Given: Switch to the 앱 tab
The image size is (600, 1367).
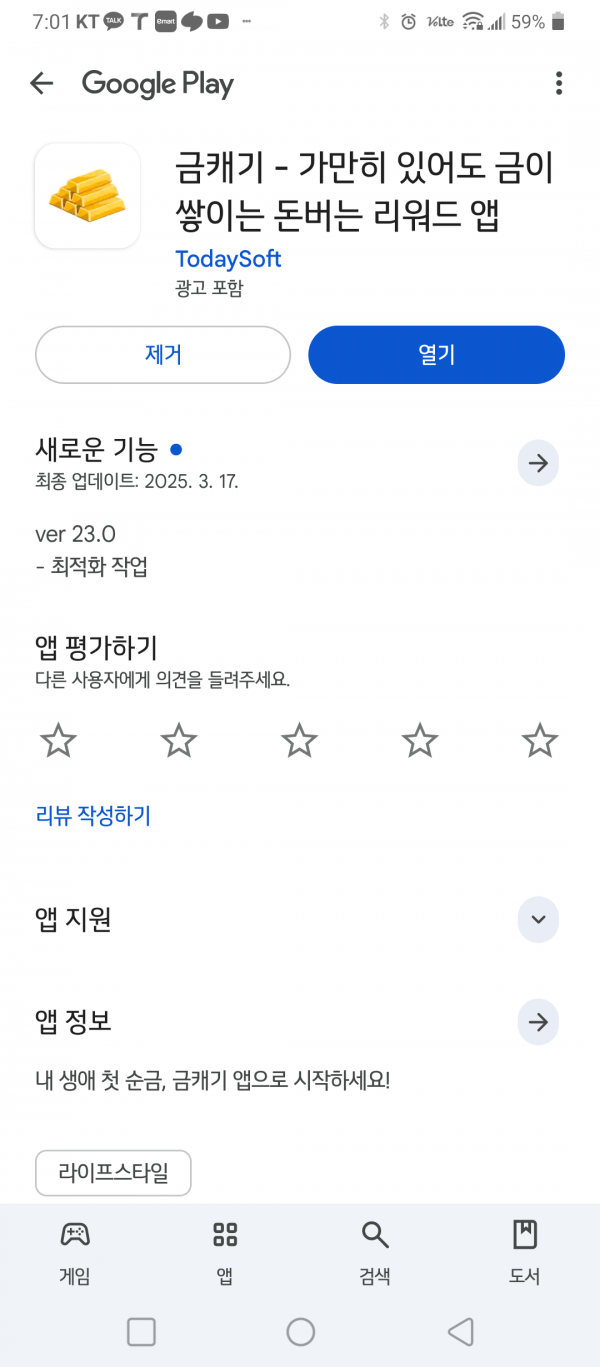Looking at the screenshot, I should 225,1252.
